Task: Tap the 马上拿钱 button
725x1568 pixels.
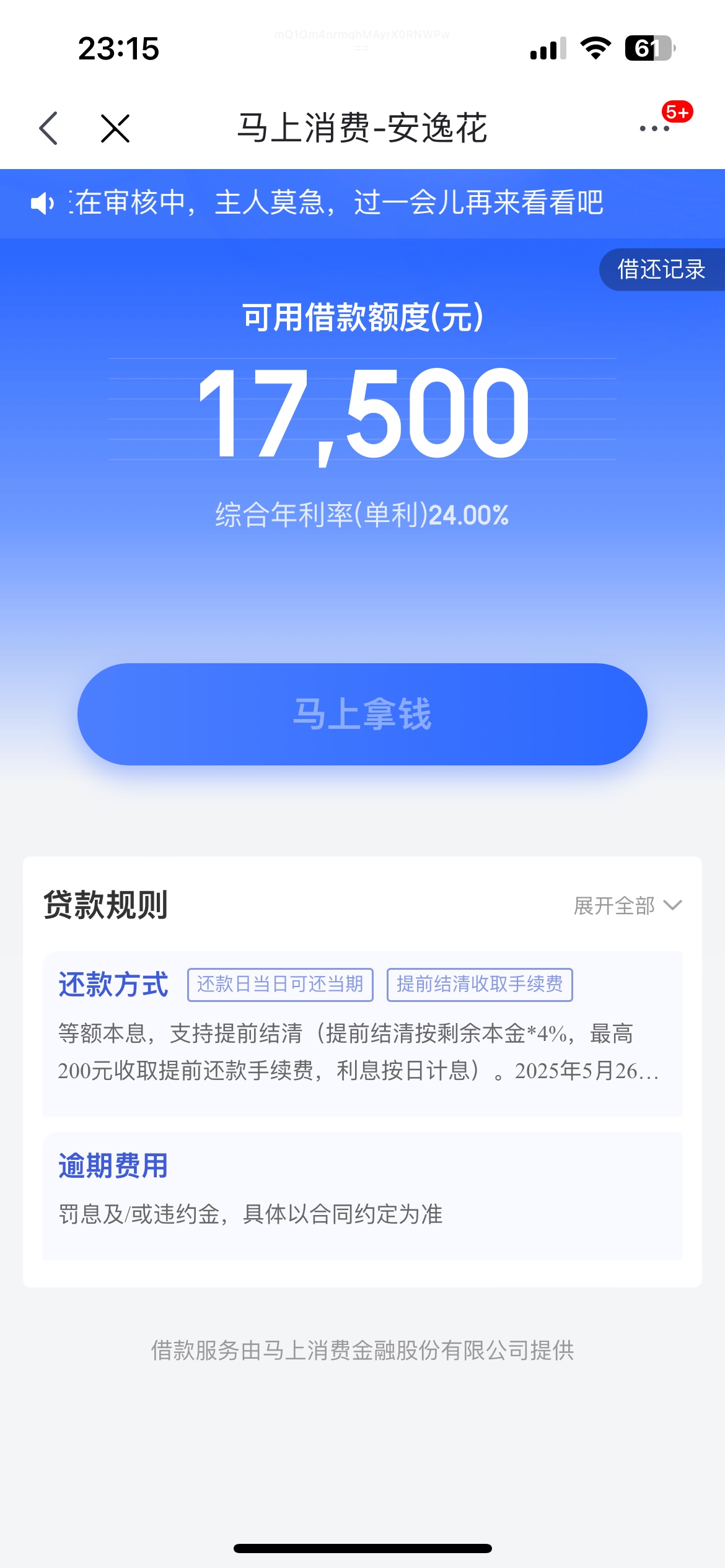Action: pyautogui.click(x=362, y=714)
